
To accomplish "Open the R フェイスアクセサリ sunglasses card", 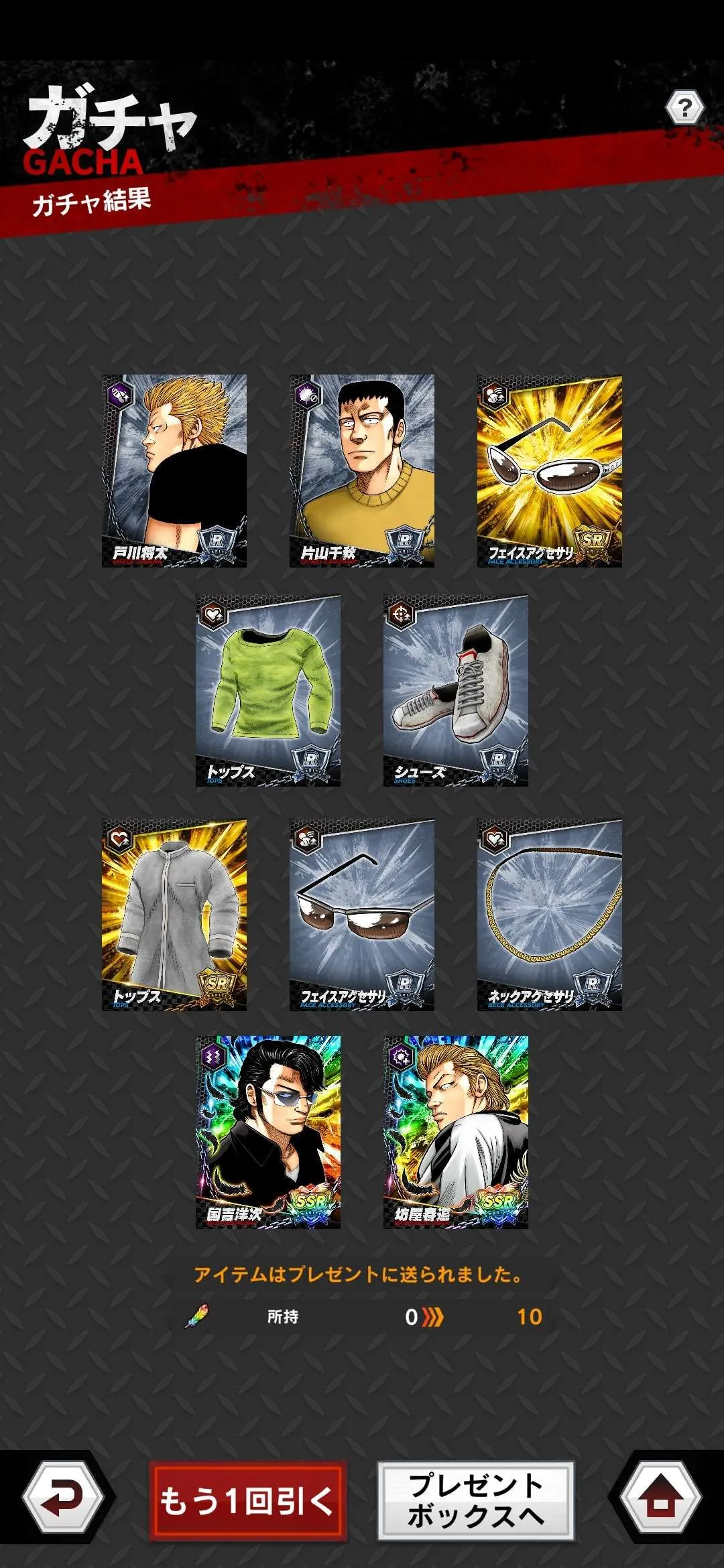I will point(362,915).
